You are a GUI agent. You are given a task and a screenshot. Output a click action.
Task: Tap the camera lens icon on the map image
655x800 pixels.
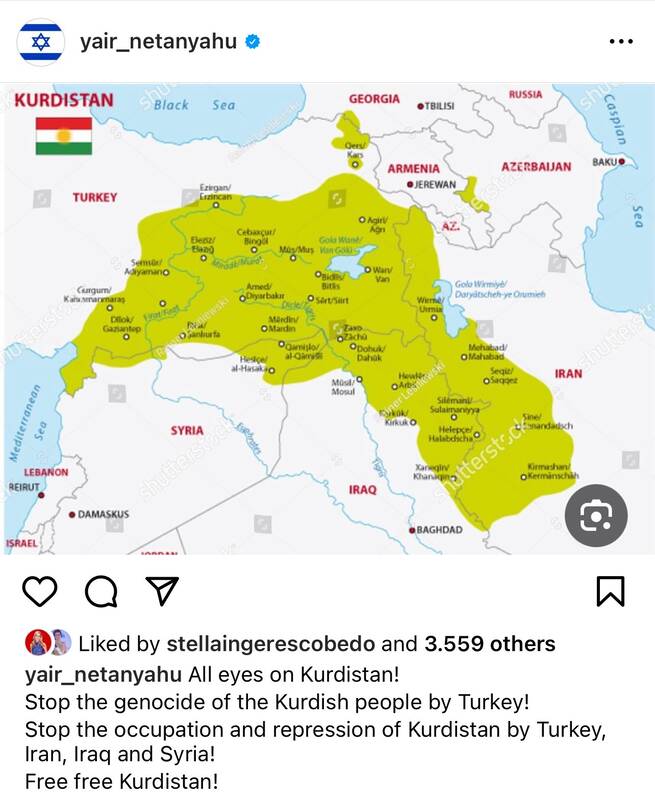tap(596, 515)
